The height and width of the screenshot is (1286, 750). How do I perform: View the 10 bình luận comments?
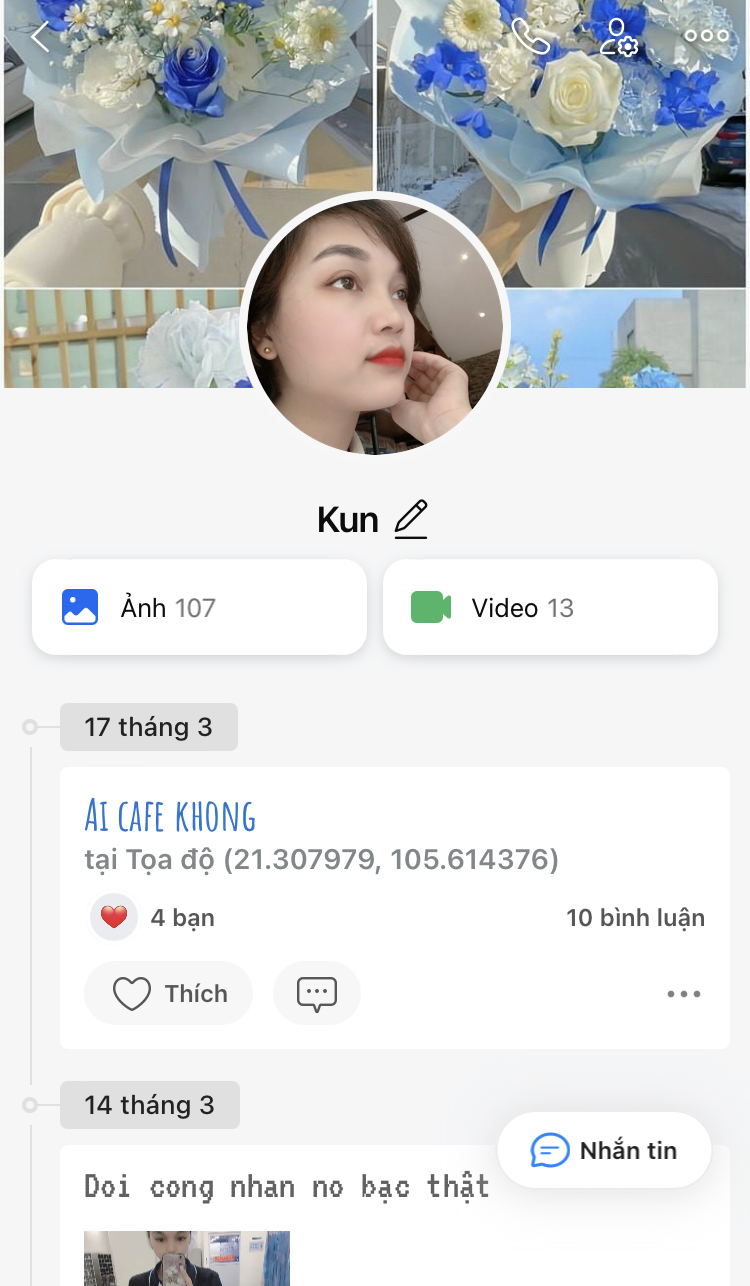(x=635, y=918)
